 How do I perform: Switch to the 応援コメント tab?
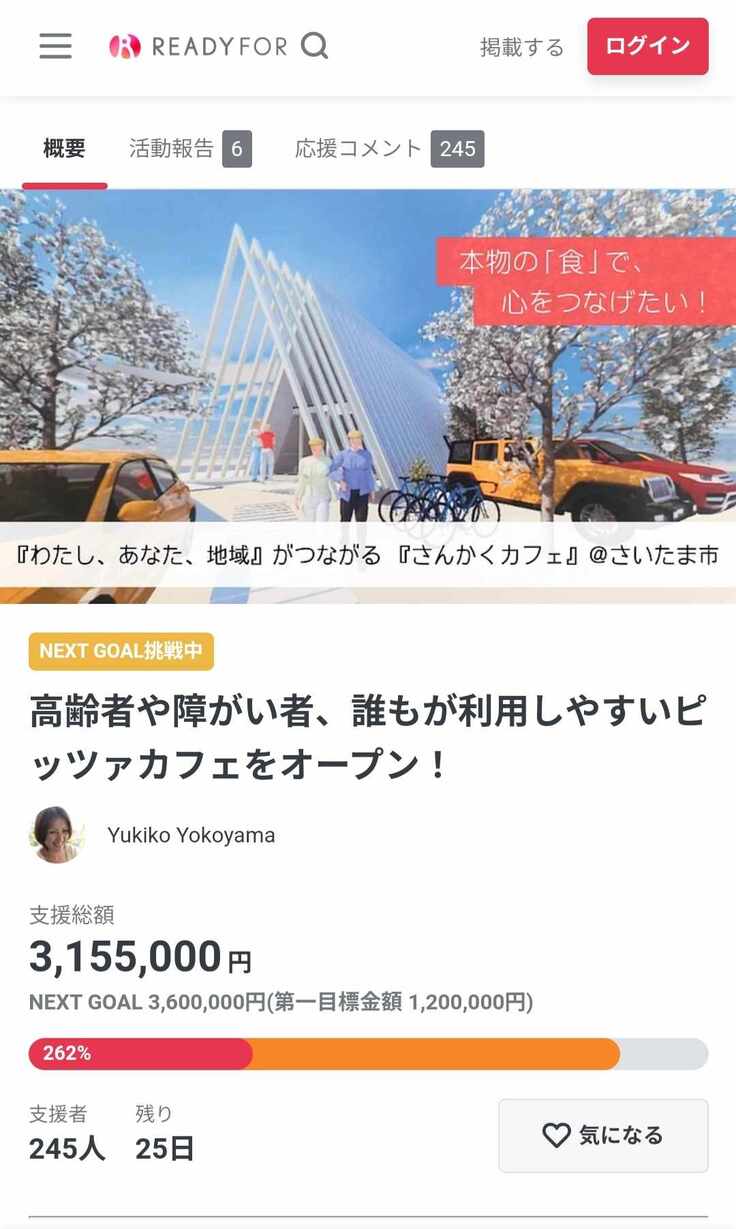(388, 149)
